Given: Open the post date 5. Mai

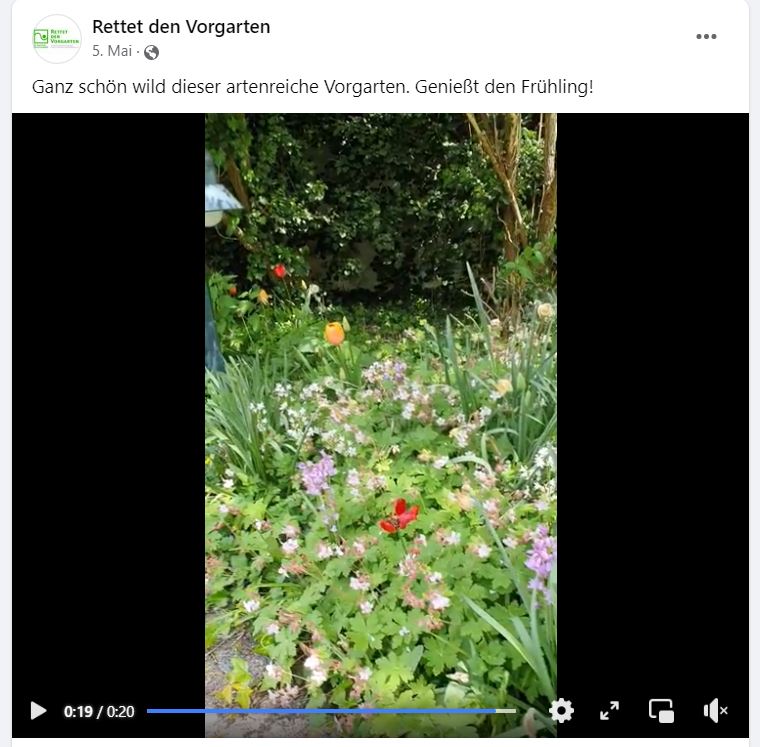Looking at the screenshot, I should coord(112,51).
